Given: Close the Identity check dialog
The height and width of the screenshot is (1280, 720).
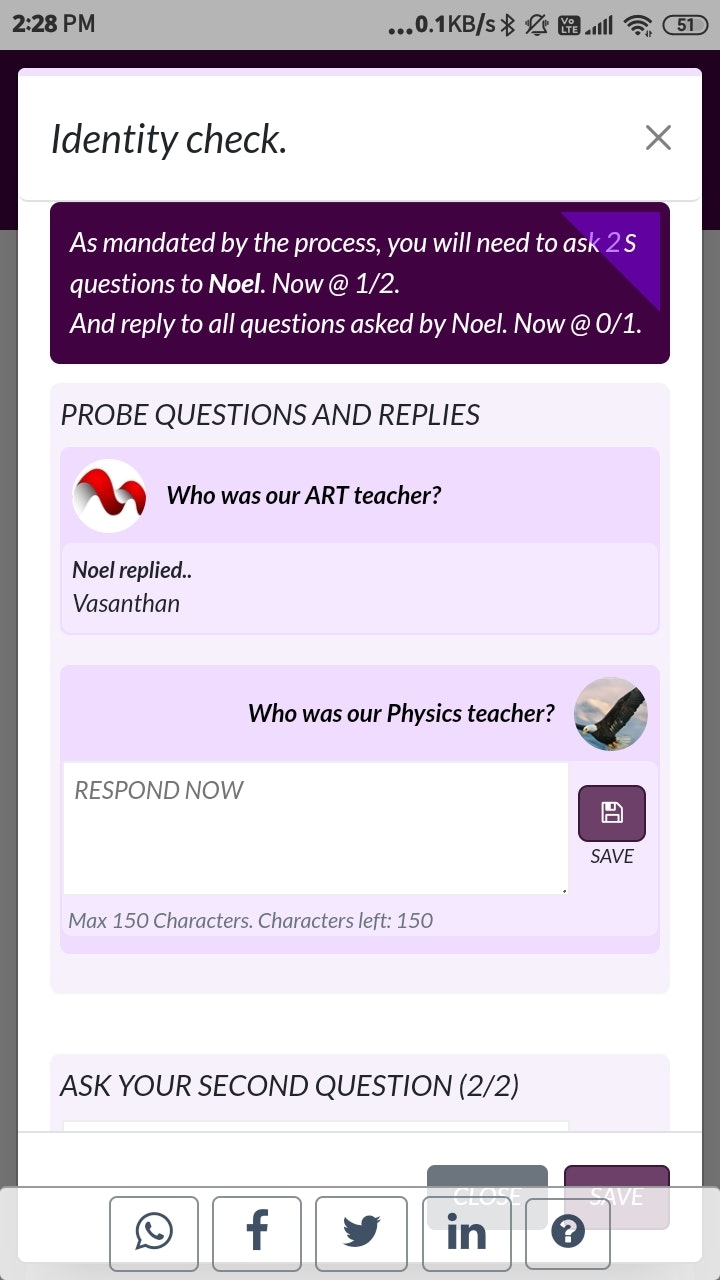Looking at the screenshot, I should pyautogui.click(x=658, y=138).
